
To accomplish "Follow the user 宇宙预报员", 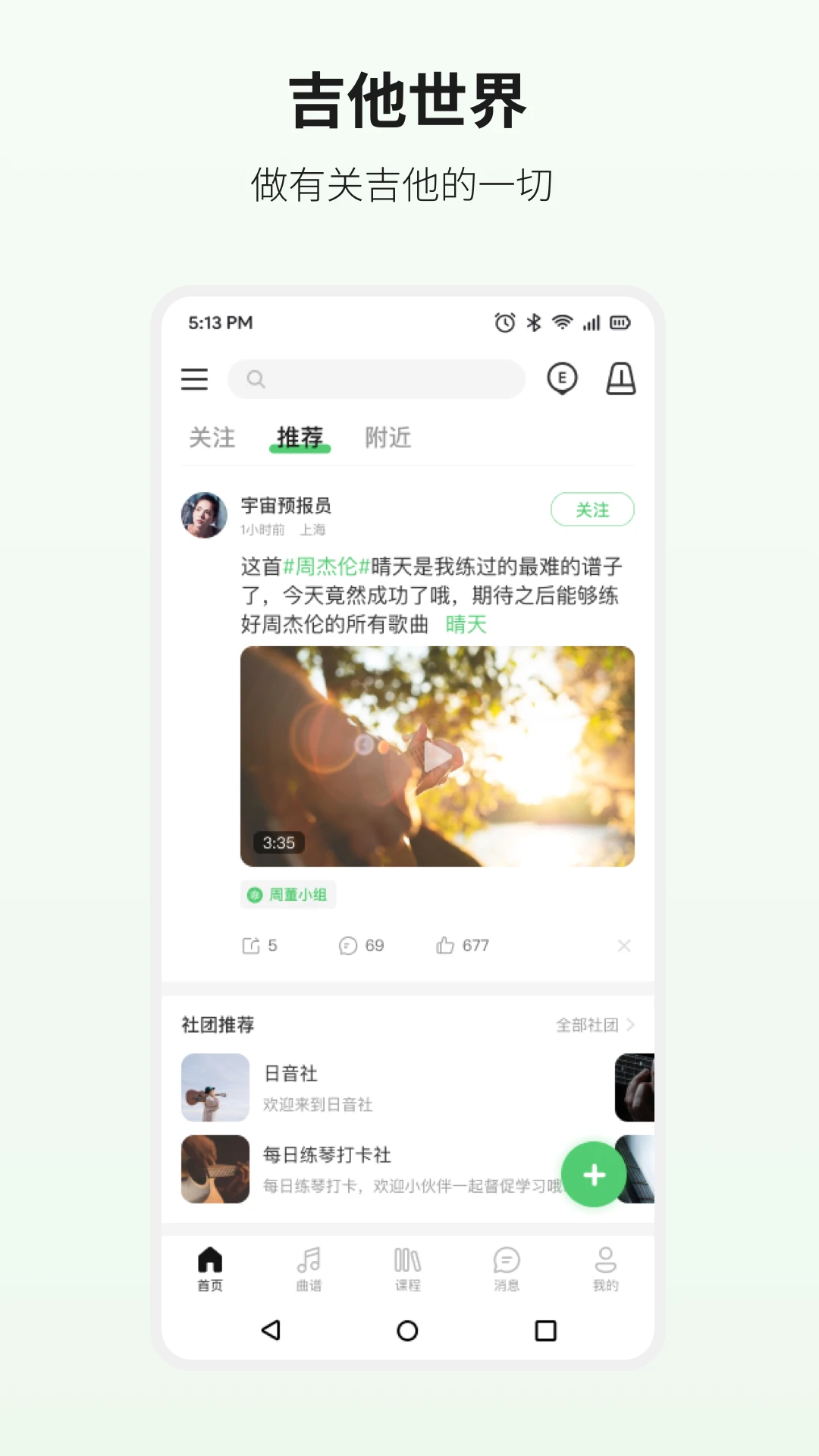I will click(x=592, y=510).
